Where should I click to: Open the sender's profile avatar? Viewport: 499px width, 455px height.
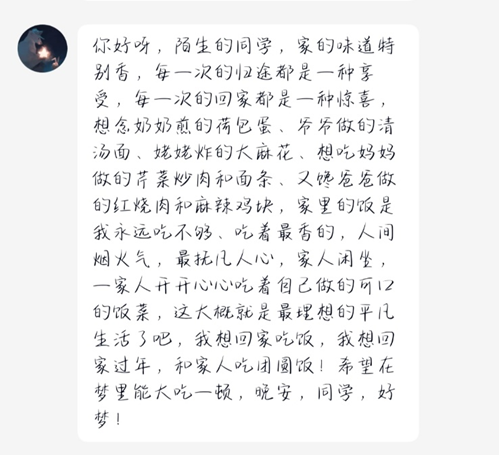pos(42,48)
